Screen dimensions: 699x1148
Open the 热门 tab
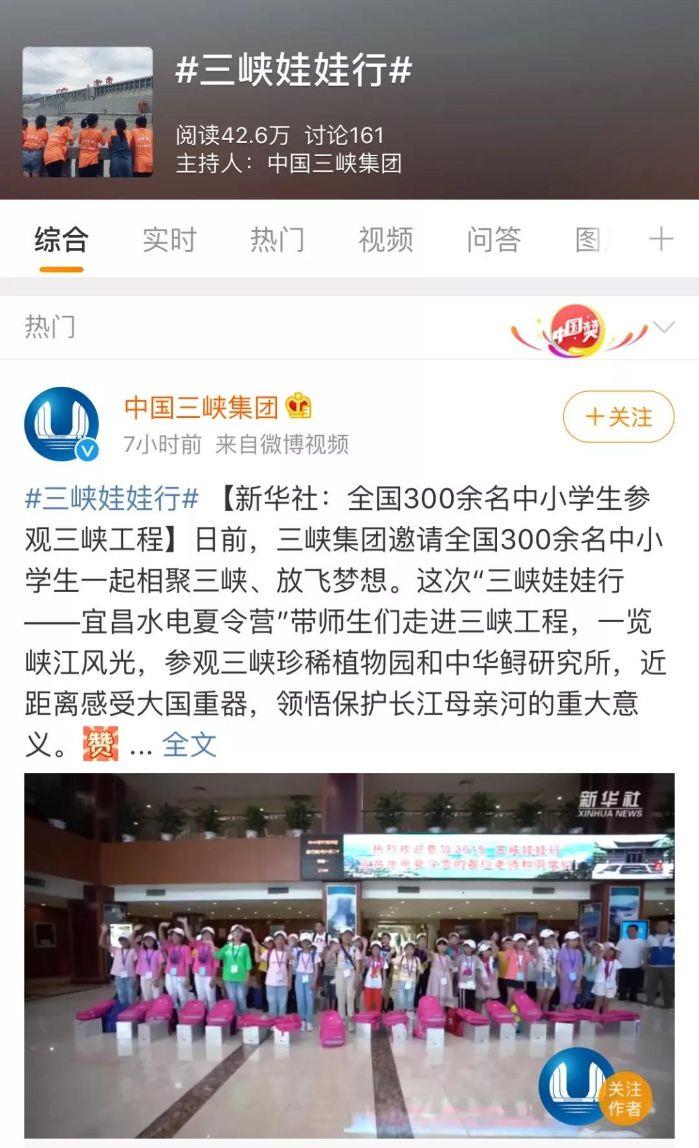click(277, 240)
